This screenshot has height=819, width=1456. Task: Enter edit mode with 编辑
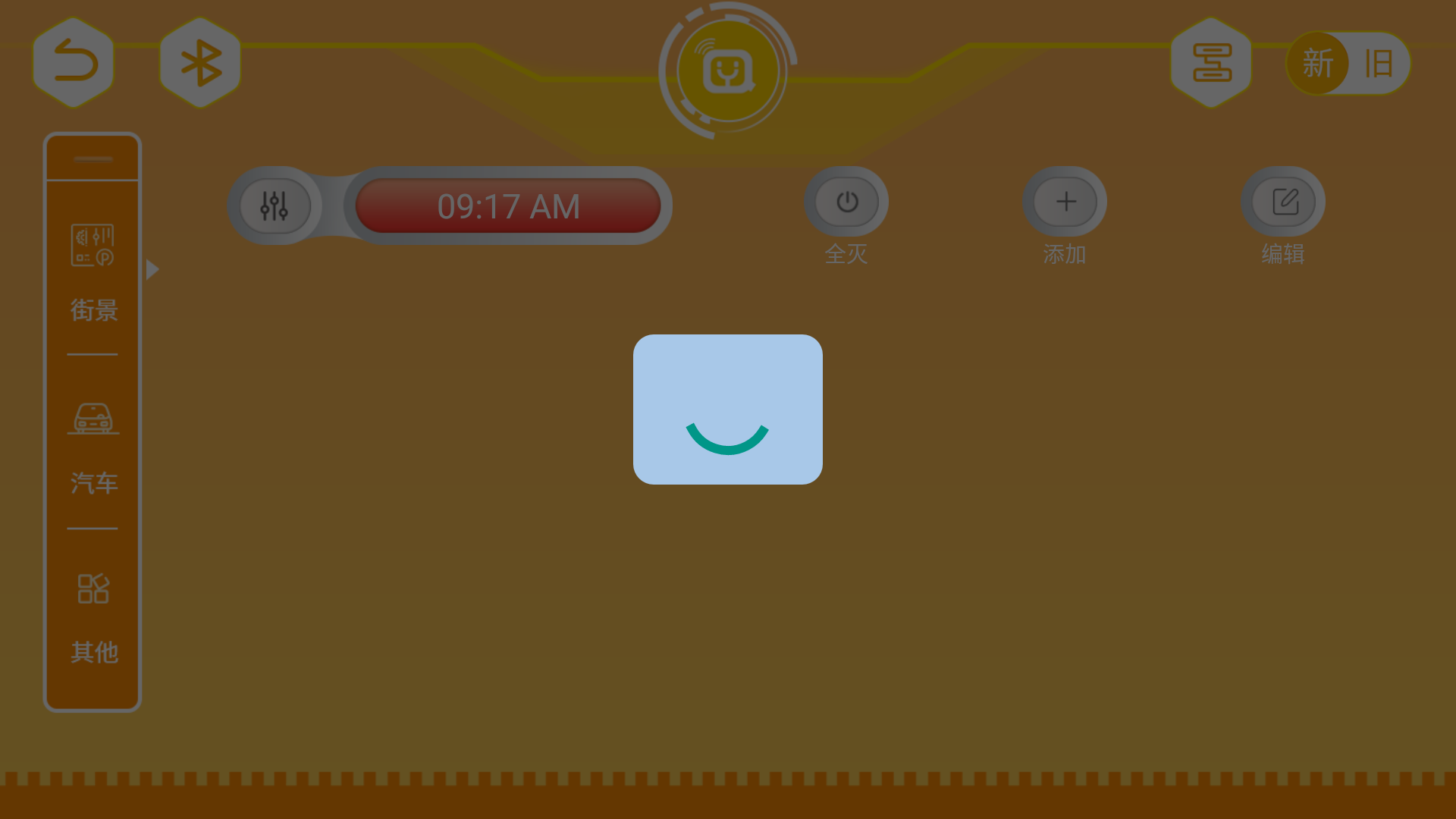[1283, 202]
